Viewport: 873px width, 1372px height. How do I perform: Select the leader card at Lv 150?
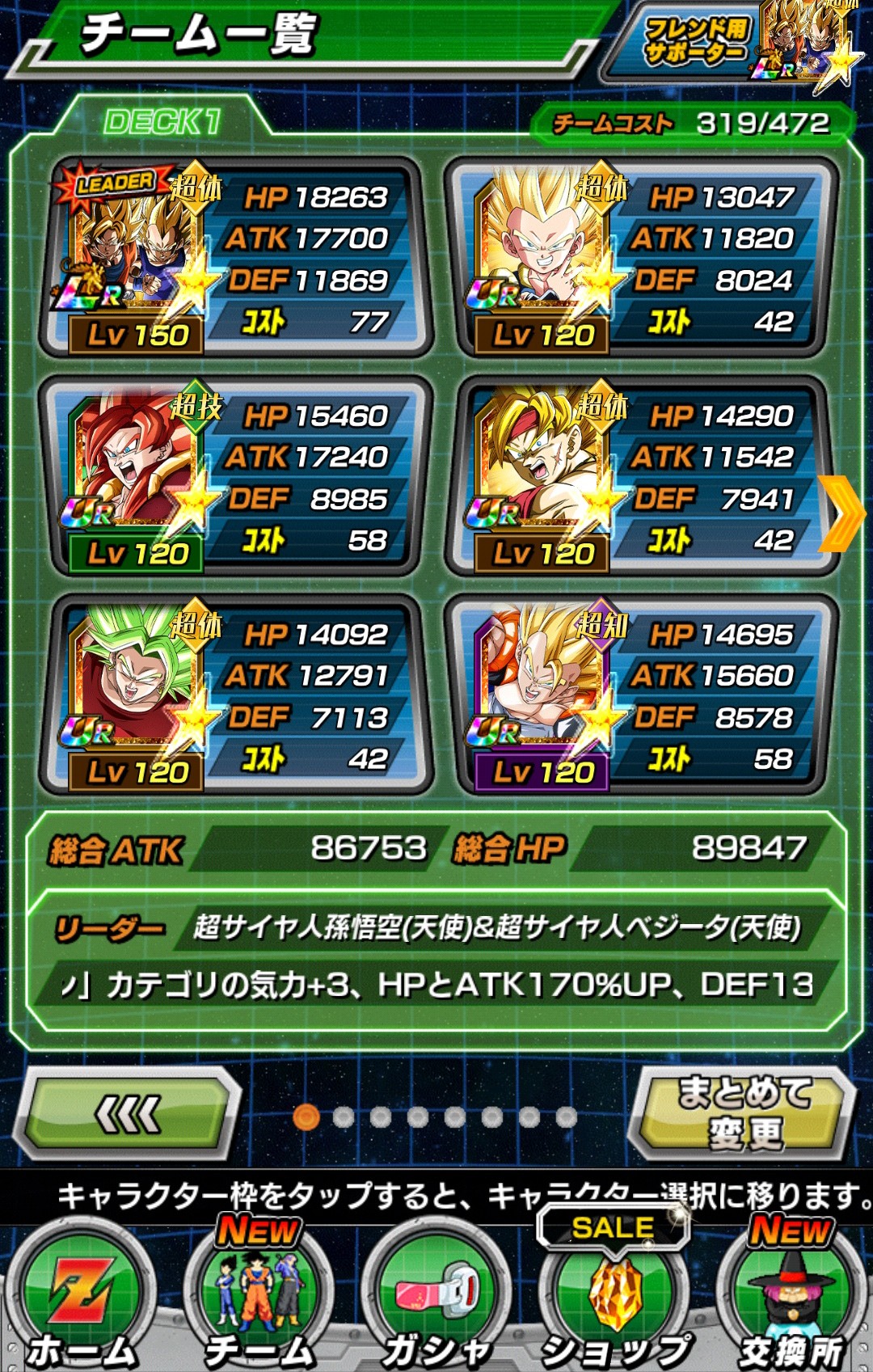click(235, 257)
